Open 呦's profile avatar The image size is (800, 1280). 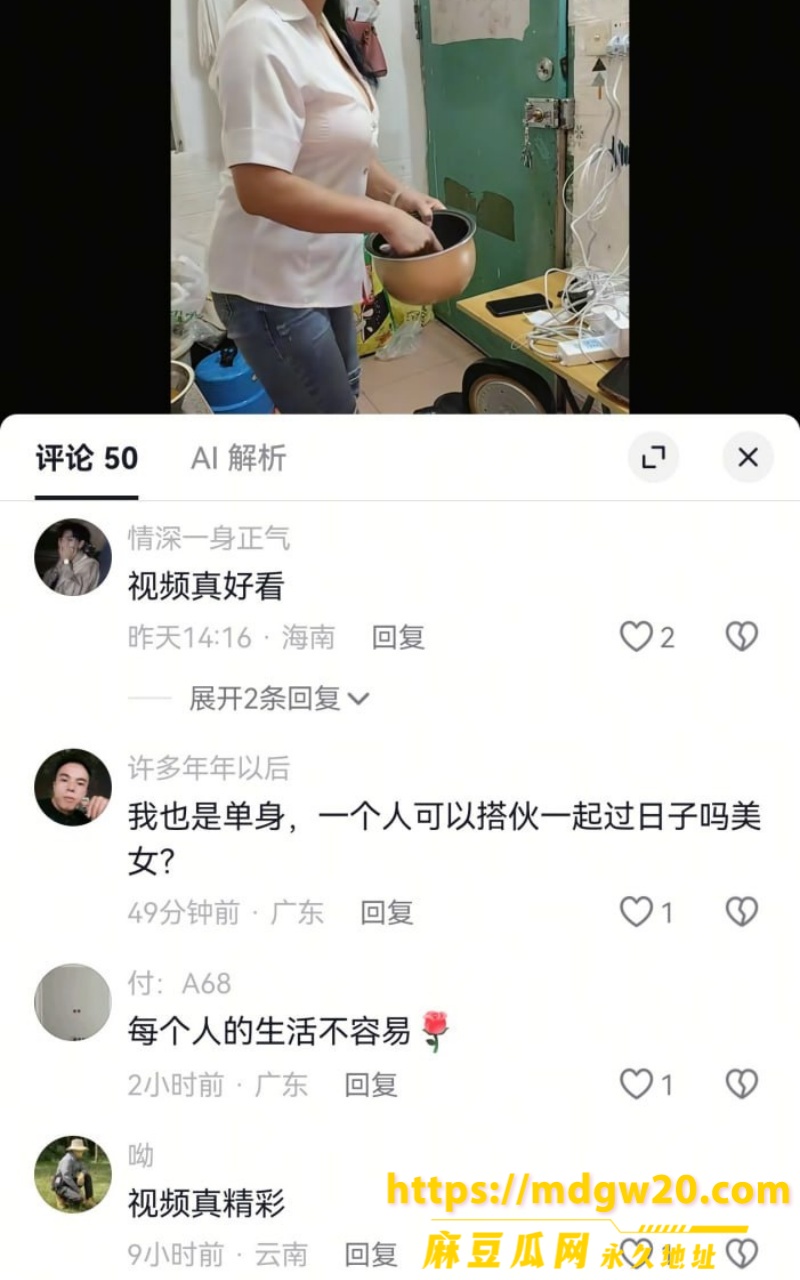click(73, 1174)
